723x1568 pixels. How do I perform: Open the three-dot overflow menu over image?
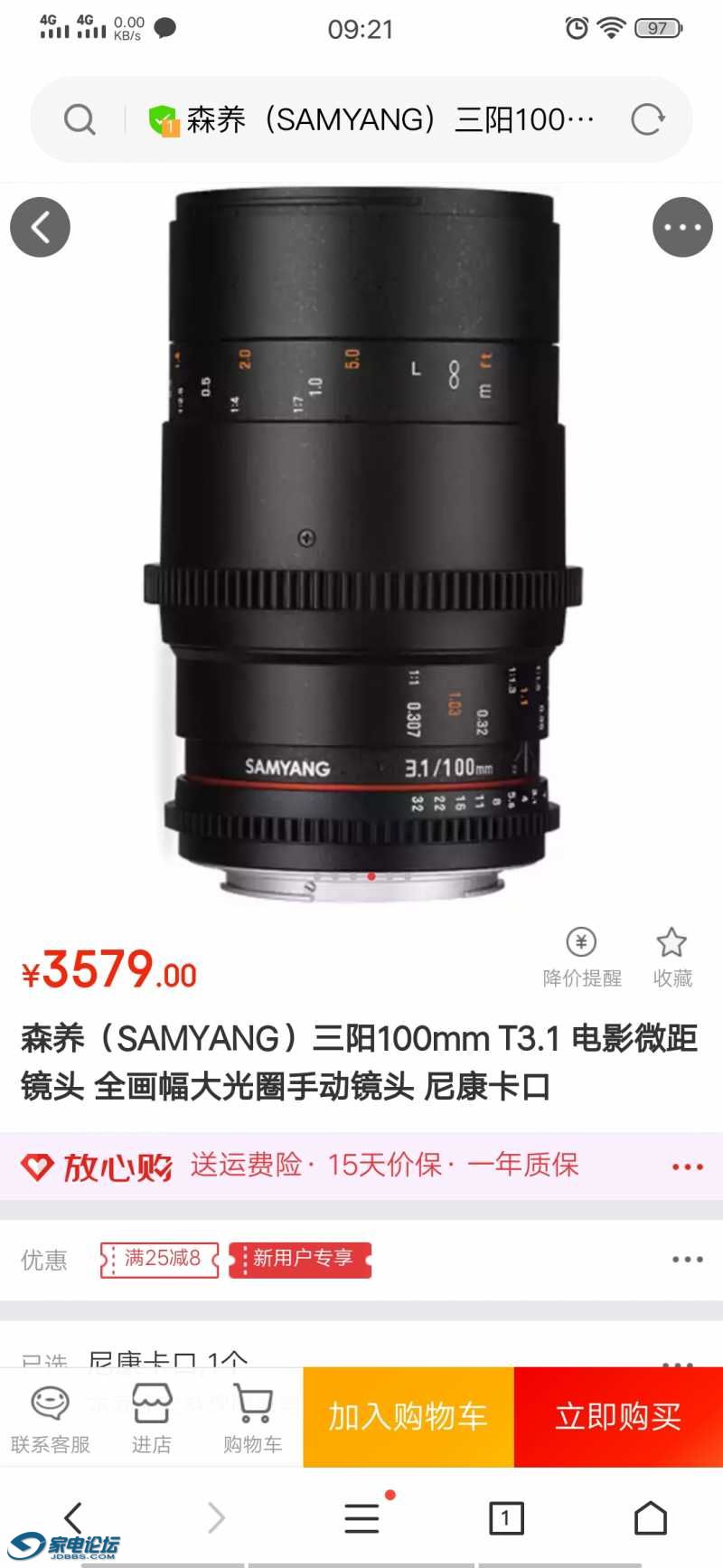(x=682, y=227)
